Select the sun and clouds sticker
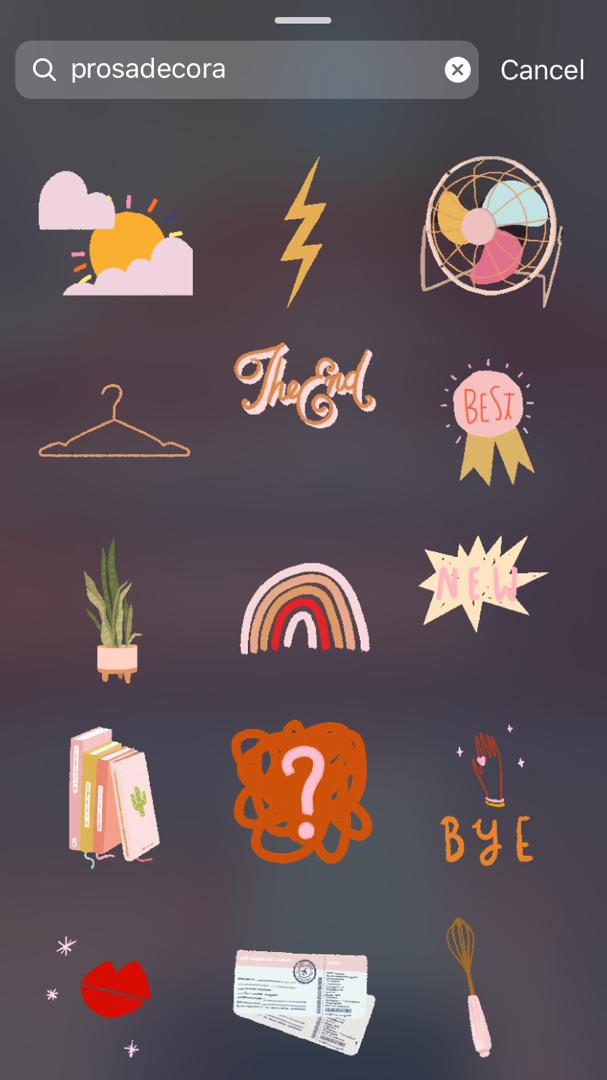607x1080 pixels. (115, 234)
